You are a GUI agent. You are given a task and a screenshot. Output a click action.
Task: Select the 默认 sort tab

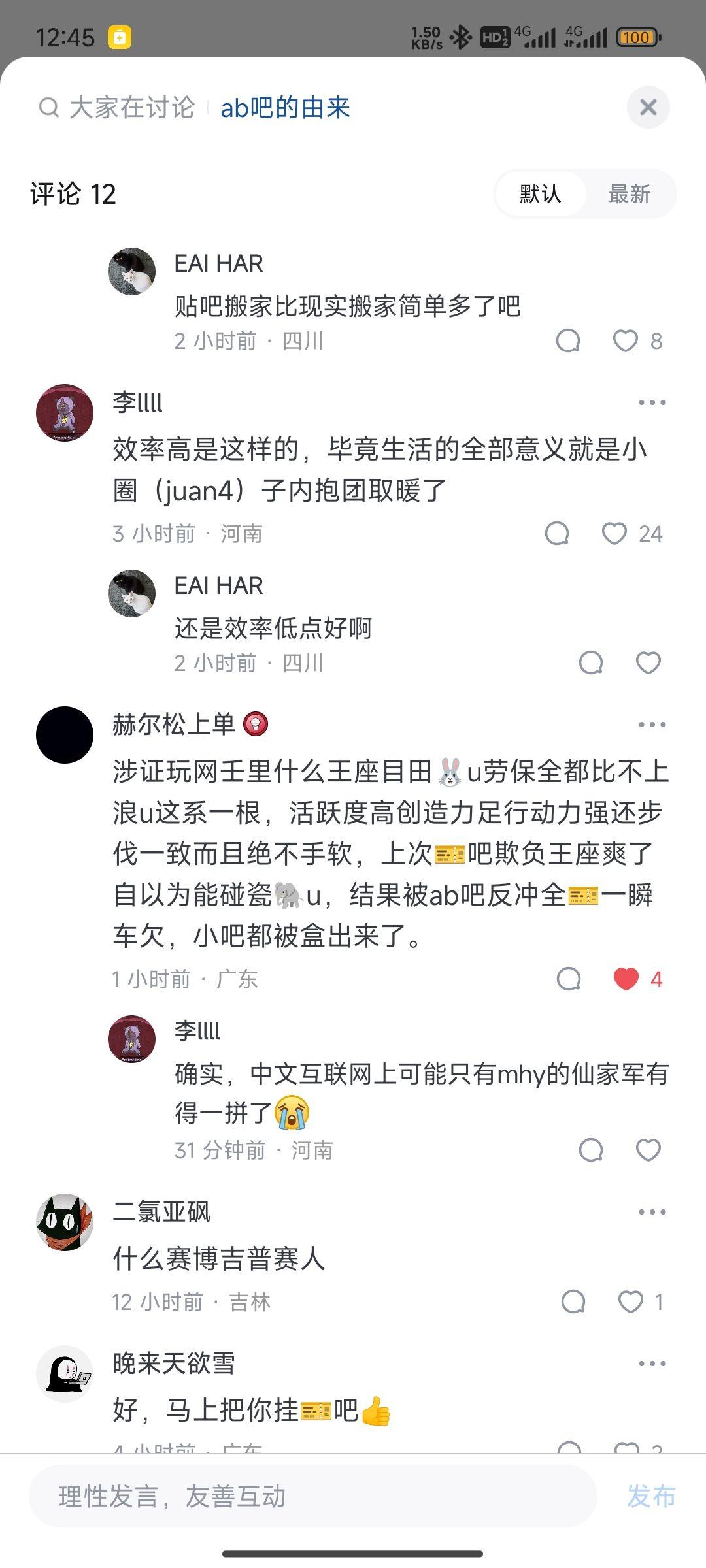point(540,194)
